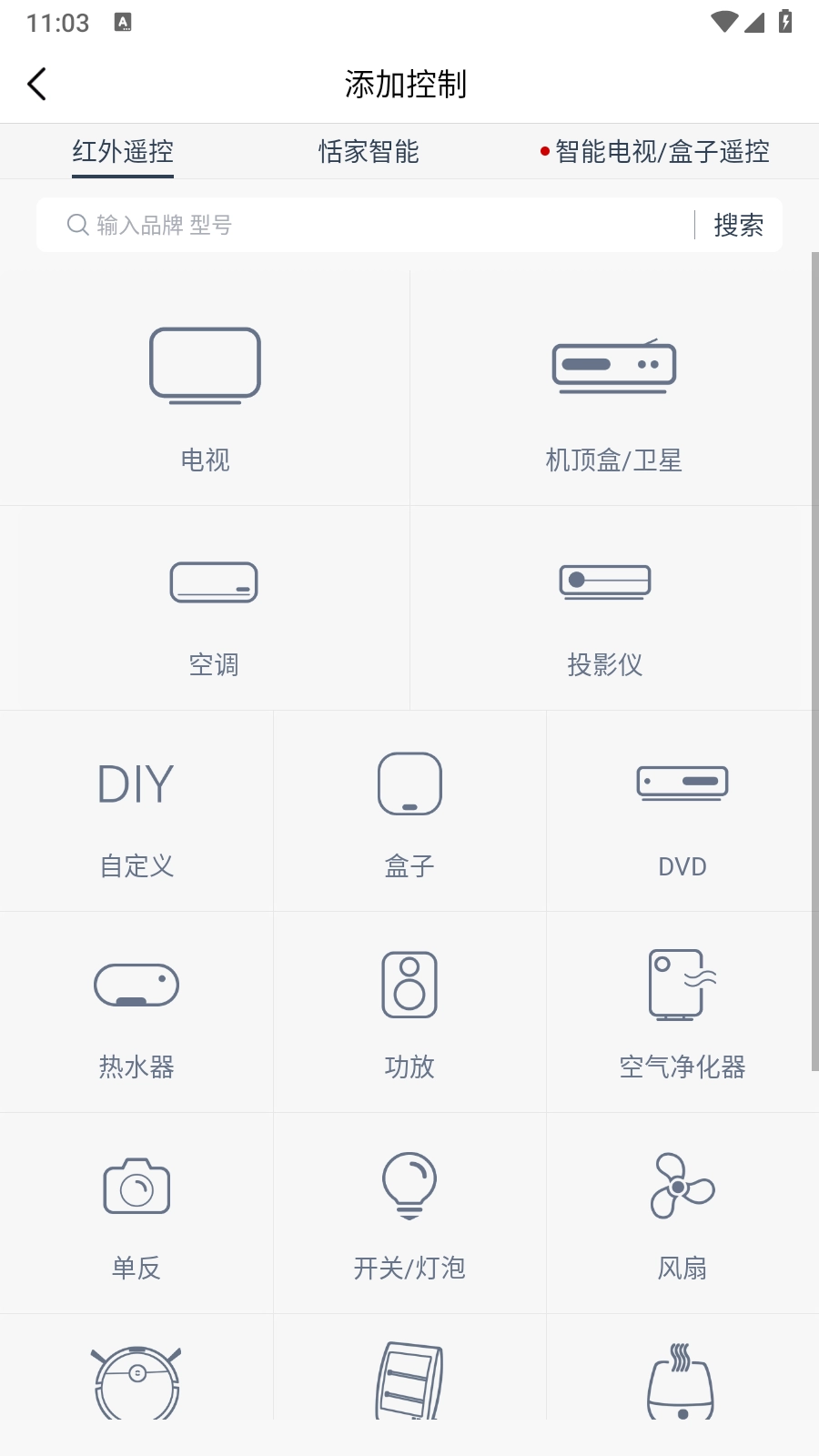Focus the brand and model search field

[364, 225]
